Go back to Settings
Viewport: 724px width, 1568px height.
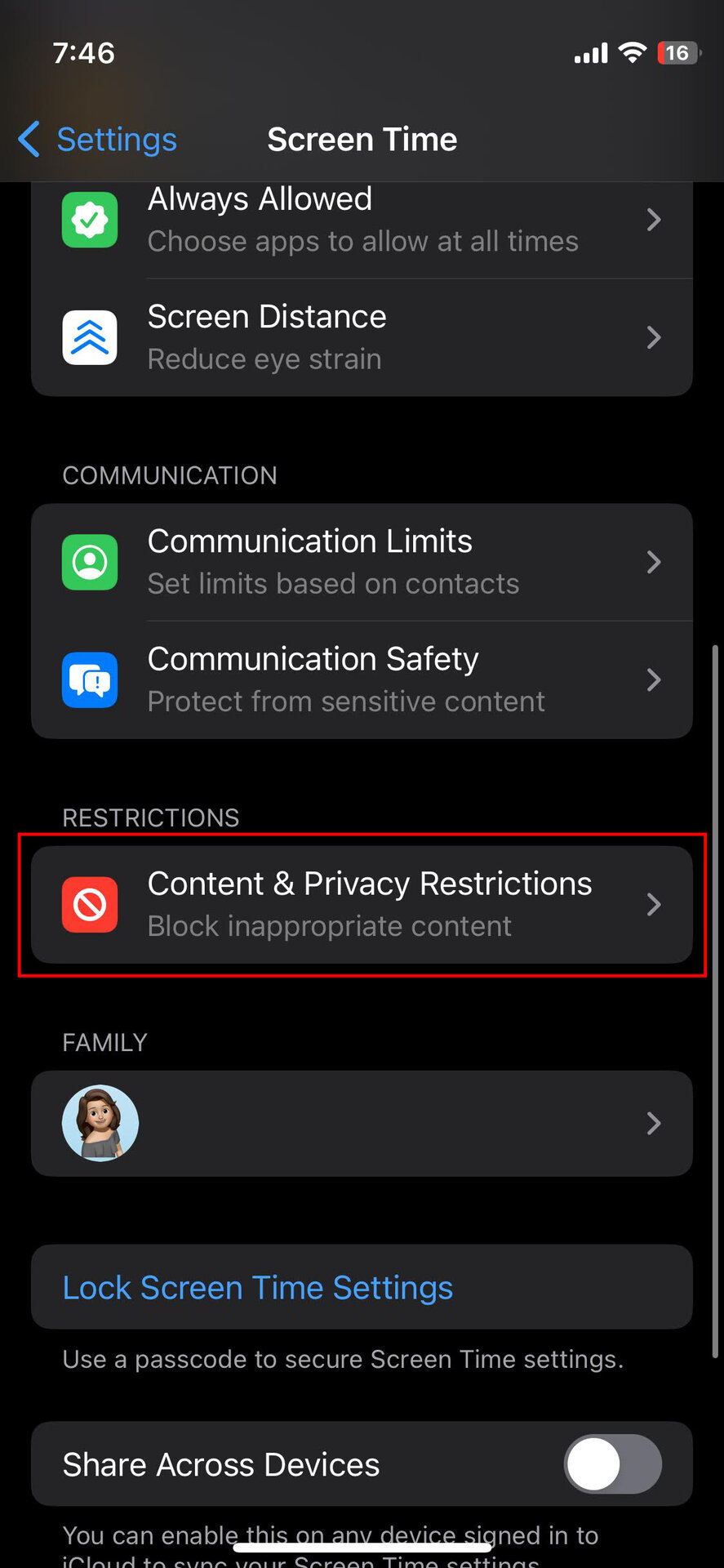pos(98,140)
